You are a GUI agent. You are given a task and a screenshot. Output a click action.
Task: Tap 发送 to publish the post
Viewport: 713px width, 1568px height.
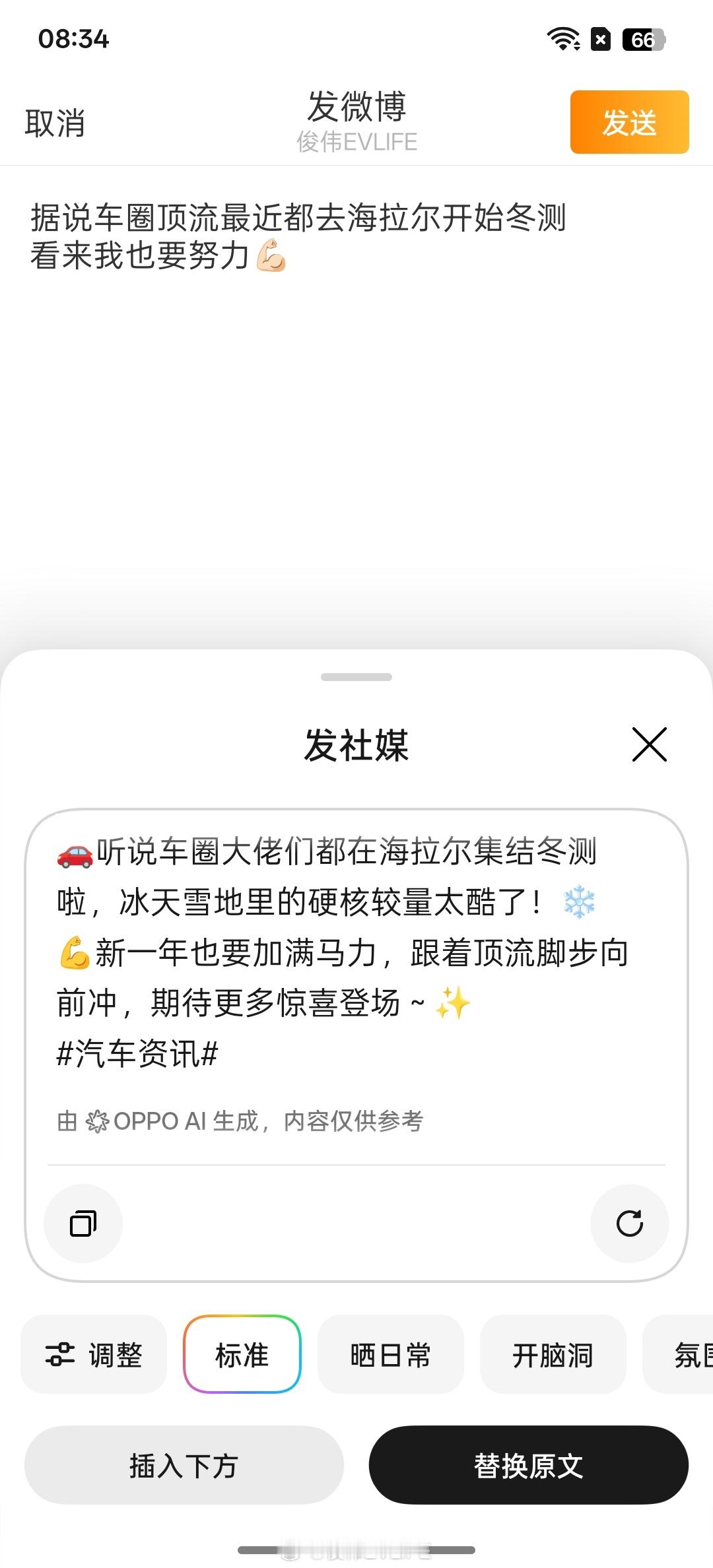[x=628, y=123]
